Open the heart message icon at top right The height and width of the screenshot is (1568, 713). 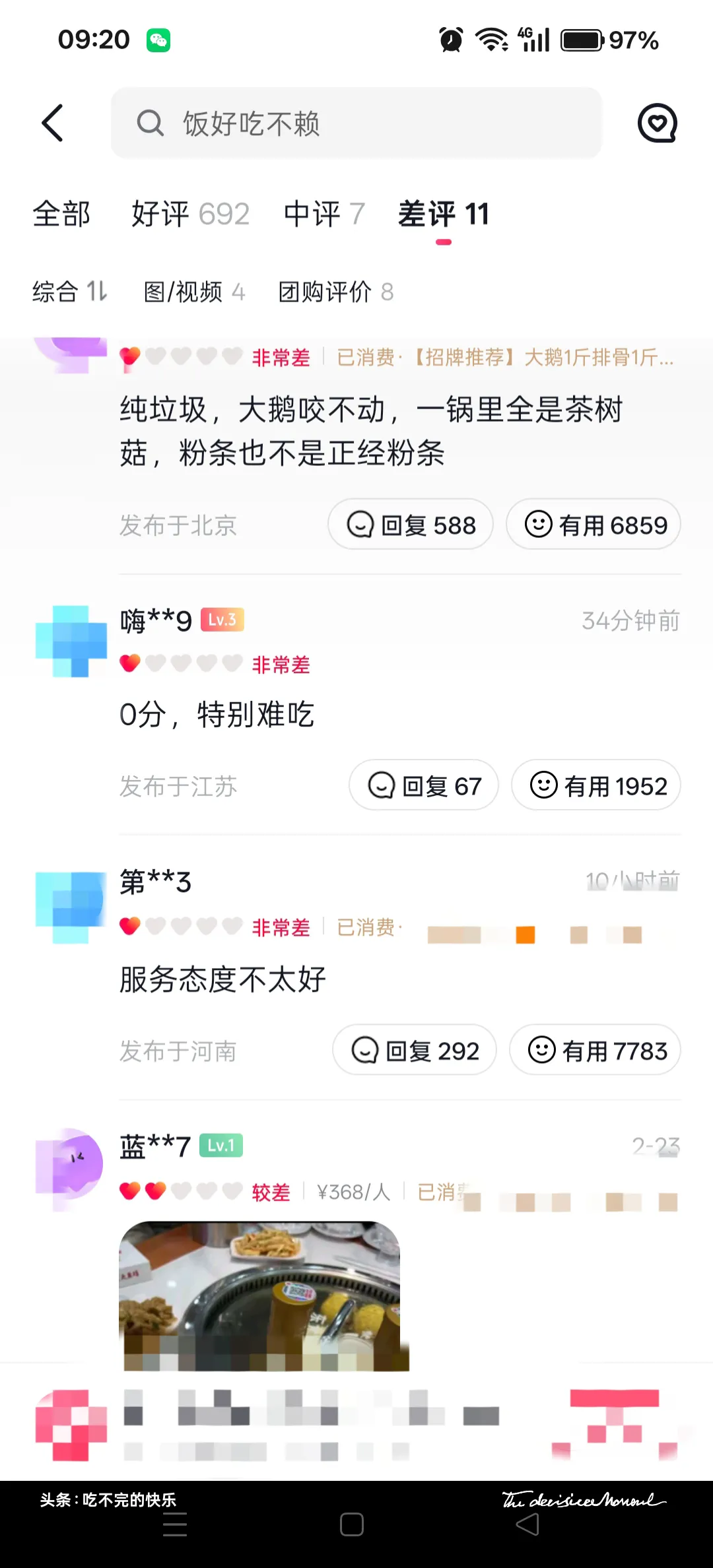(657, 123)
